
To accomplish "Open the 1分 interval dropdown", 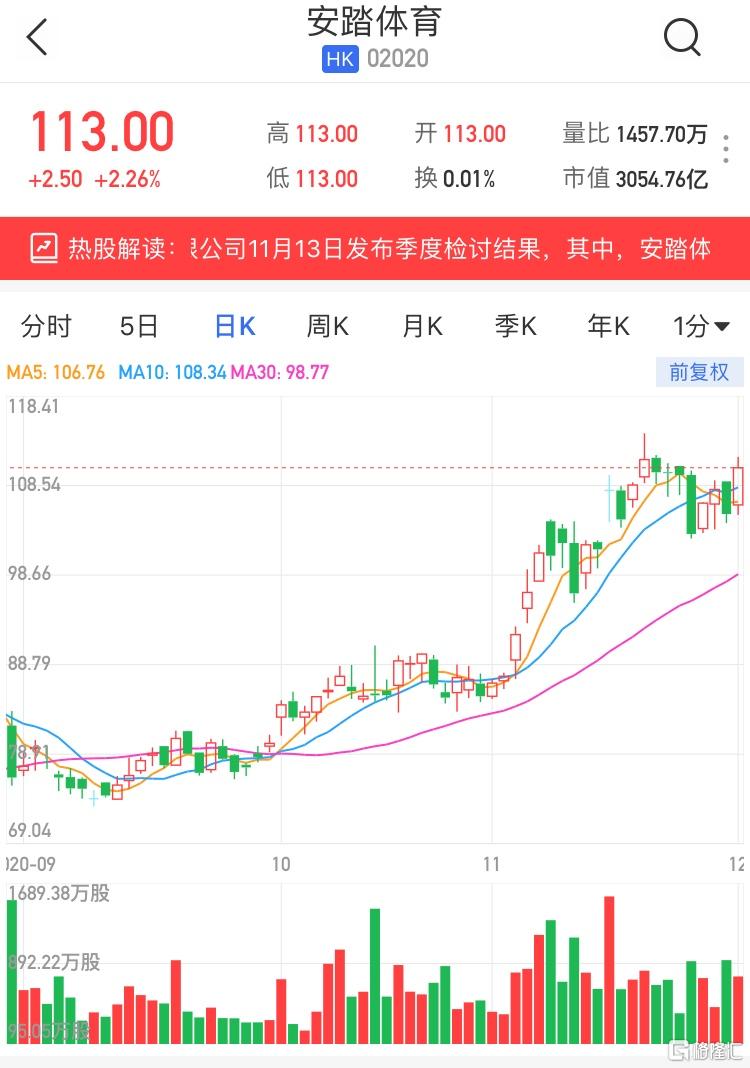I will [x=701, y=326].
